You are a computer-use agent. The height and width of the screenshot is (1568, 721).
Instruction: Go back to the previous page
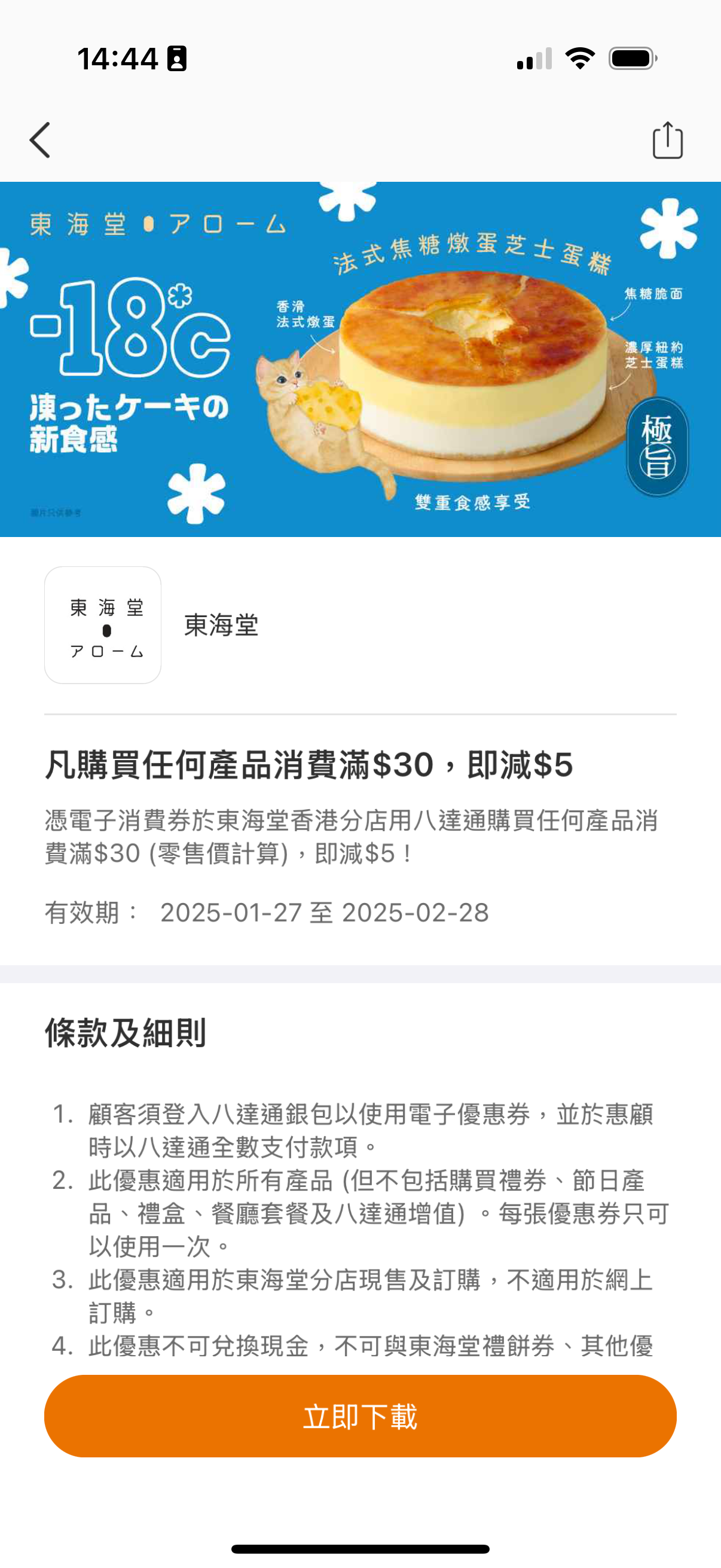tap(40, 140)
